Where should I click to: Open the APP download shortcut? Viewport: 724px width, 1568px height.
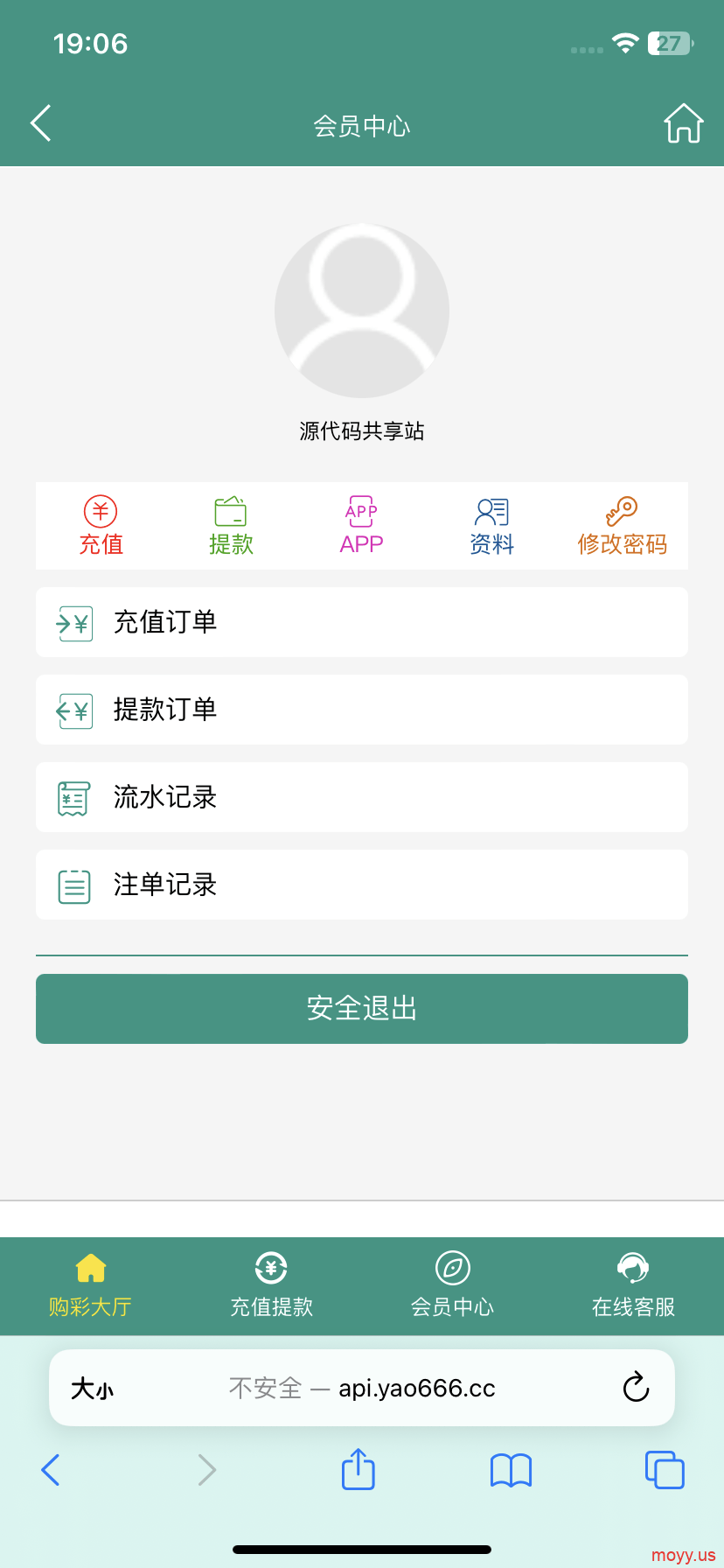click(361, 526)
